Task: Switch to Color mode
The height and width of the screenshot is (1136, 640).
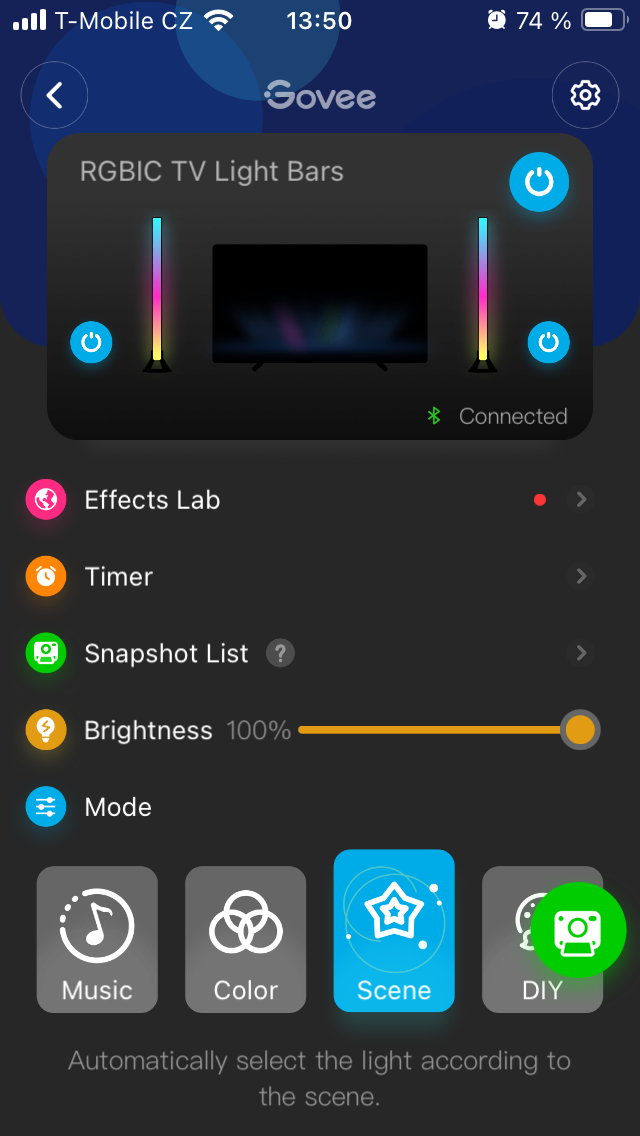Action: pyautogui.click(x=245, y=939)
